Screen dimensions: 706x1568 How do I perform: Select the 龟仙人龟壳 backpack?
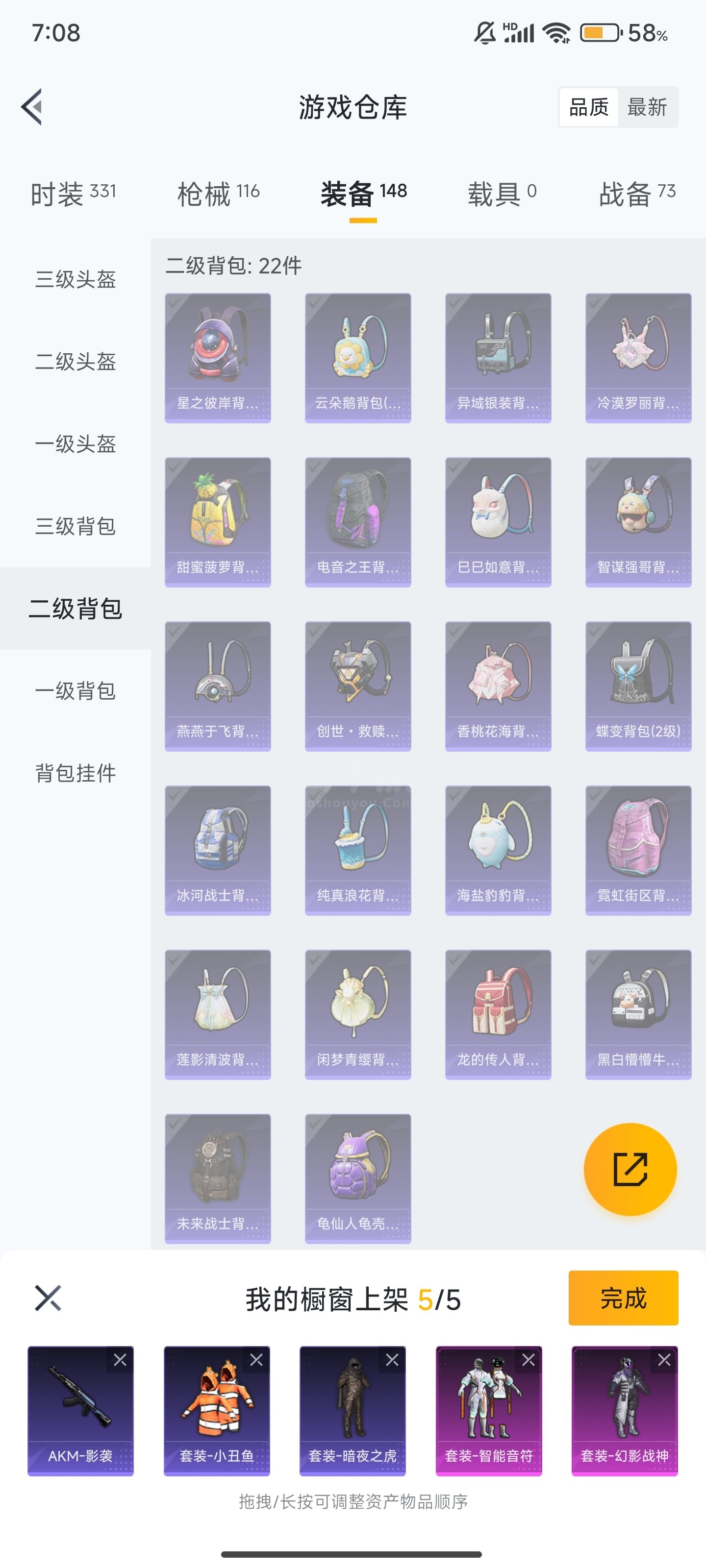(357, 1178)
